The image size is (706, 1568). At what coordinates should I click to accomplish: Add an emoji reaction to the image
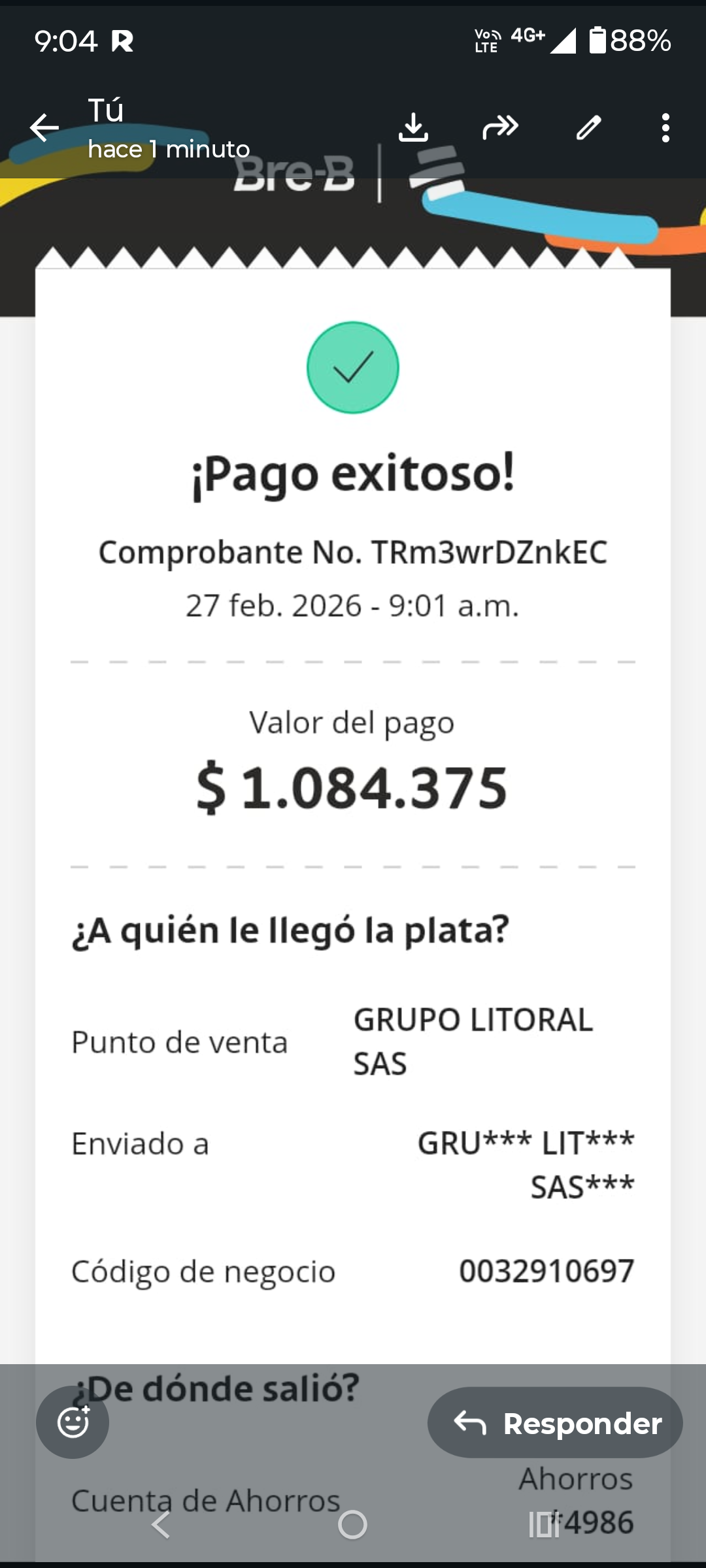tap(73, 1422)
